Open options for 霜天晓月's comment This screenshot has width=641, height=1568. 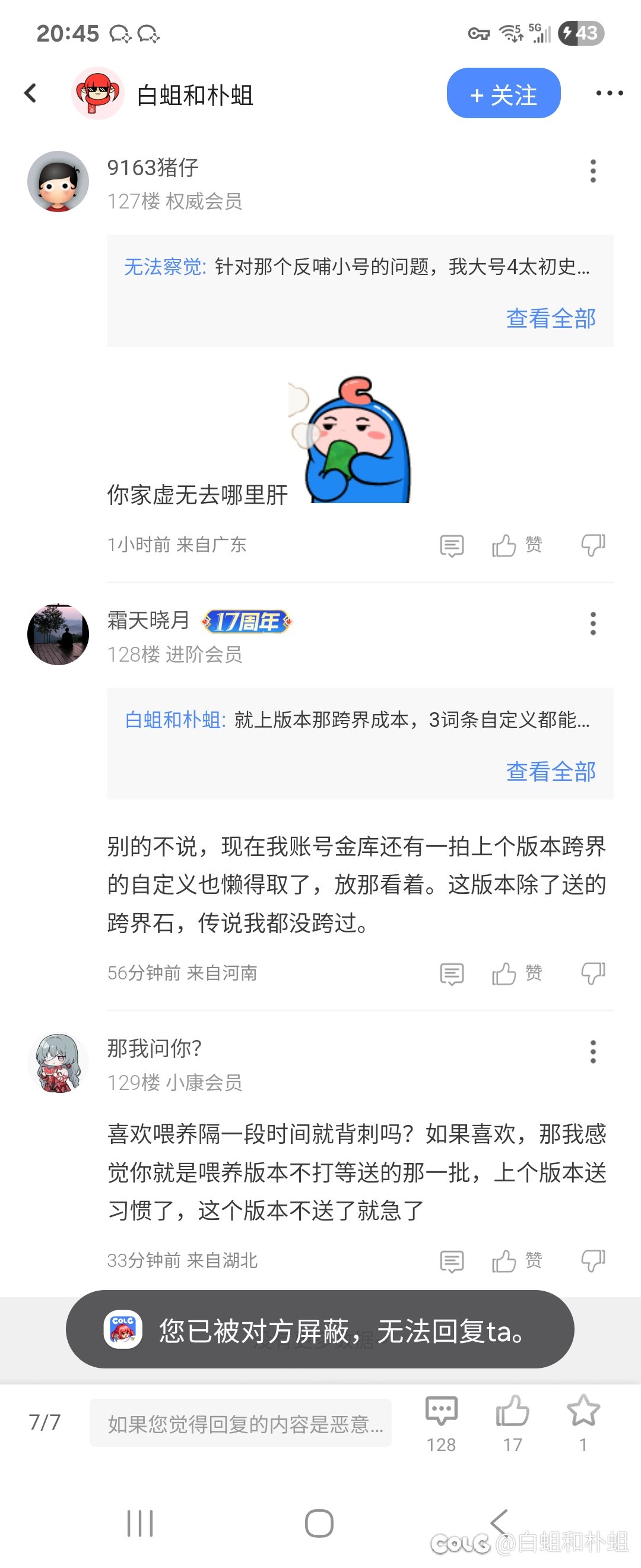(x=593, y=624)
